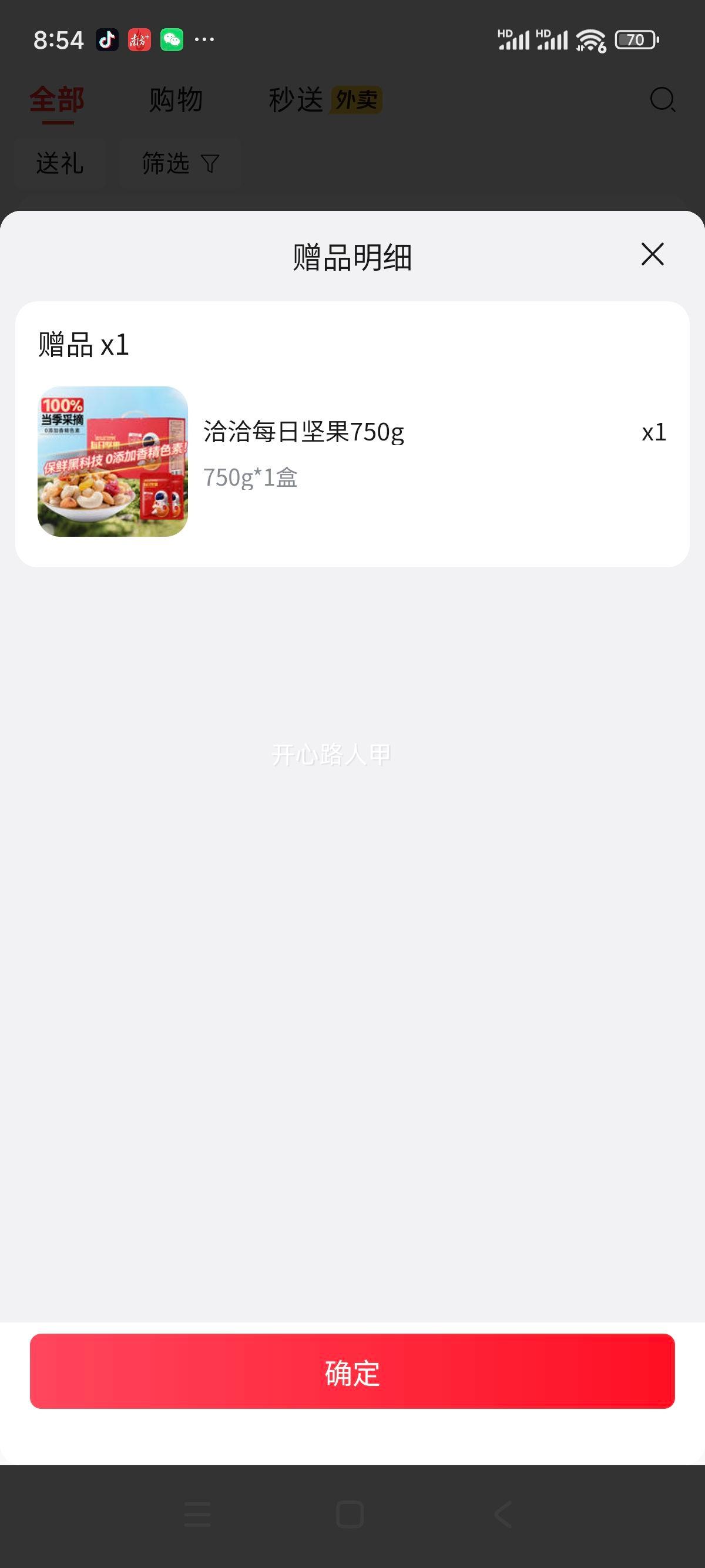This screenshot has width=705, height=1568.
Task: Tap the 南方+ notification icon
Action: click(x=139, y=39)
